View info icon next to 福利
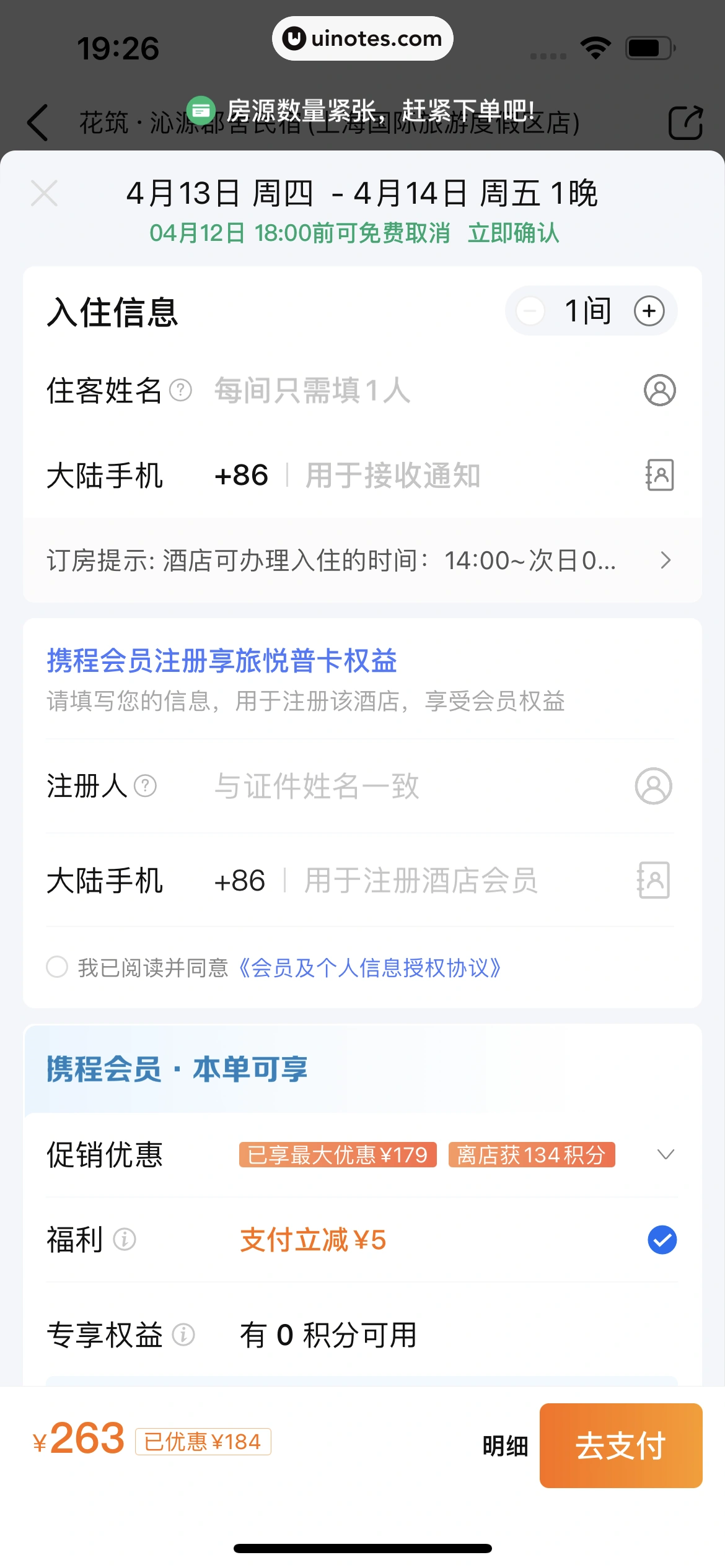Image resolution: width=725 pixels, height=1568 pixels. tap(125, 1240)
